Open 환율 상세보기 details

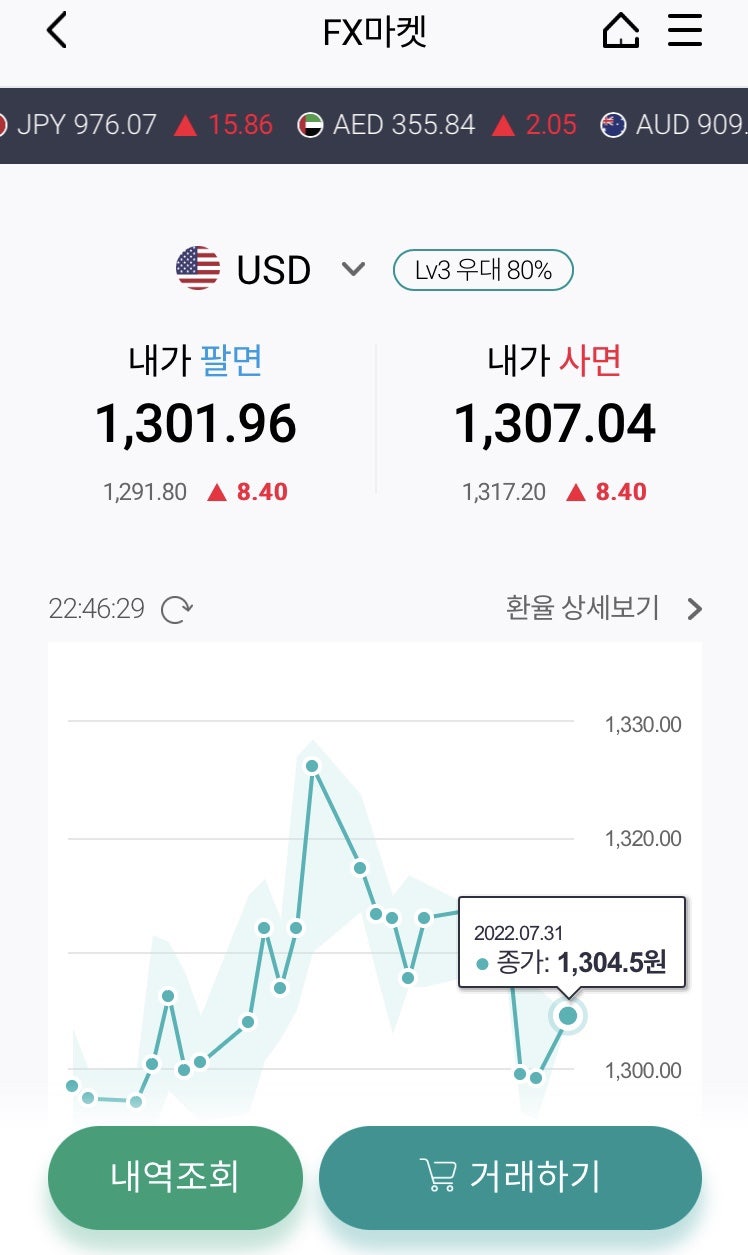tap(605, 608)
